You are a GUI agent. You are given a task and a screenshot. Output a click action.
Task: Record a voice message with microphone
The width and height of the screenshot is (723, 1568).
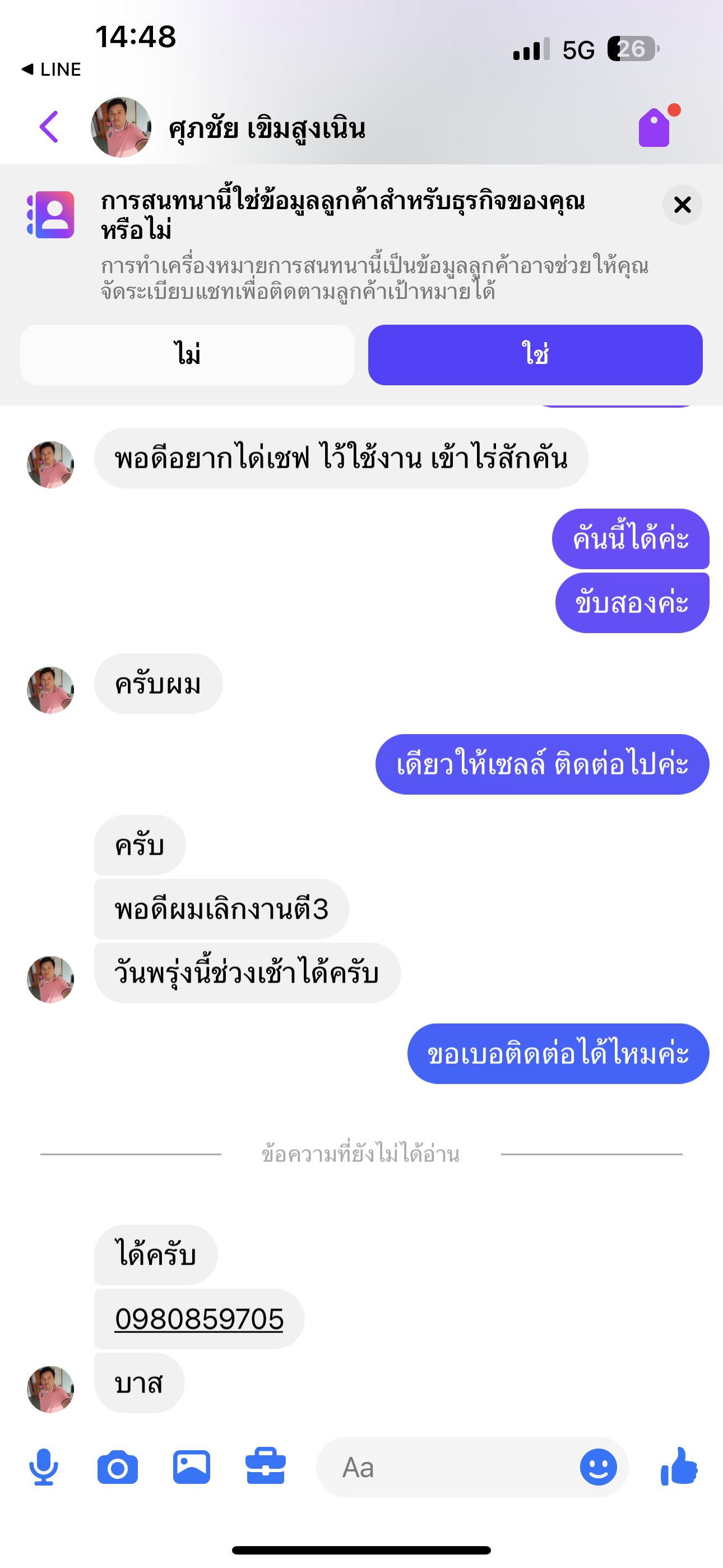coord(44,1467)
